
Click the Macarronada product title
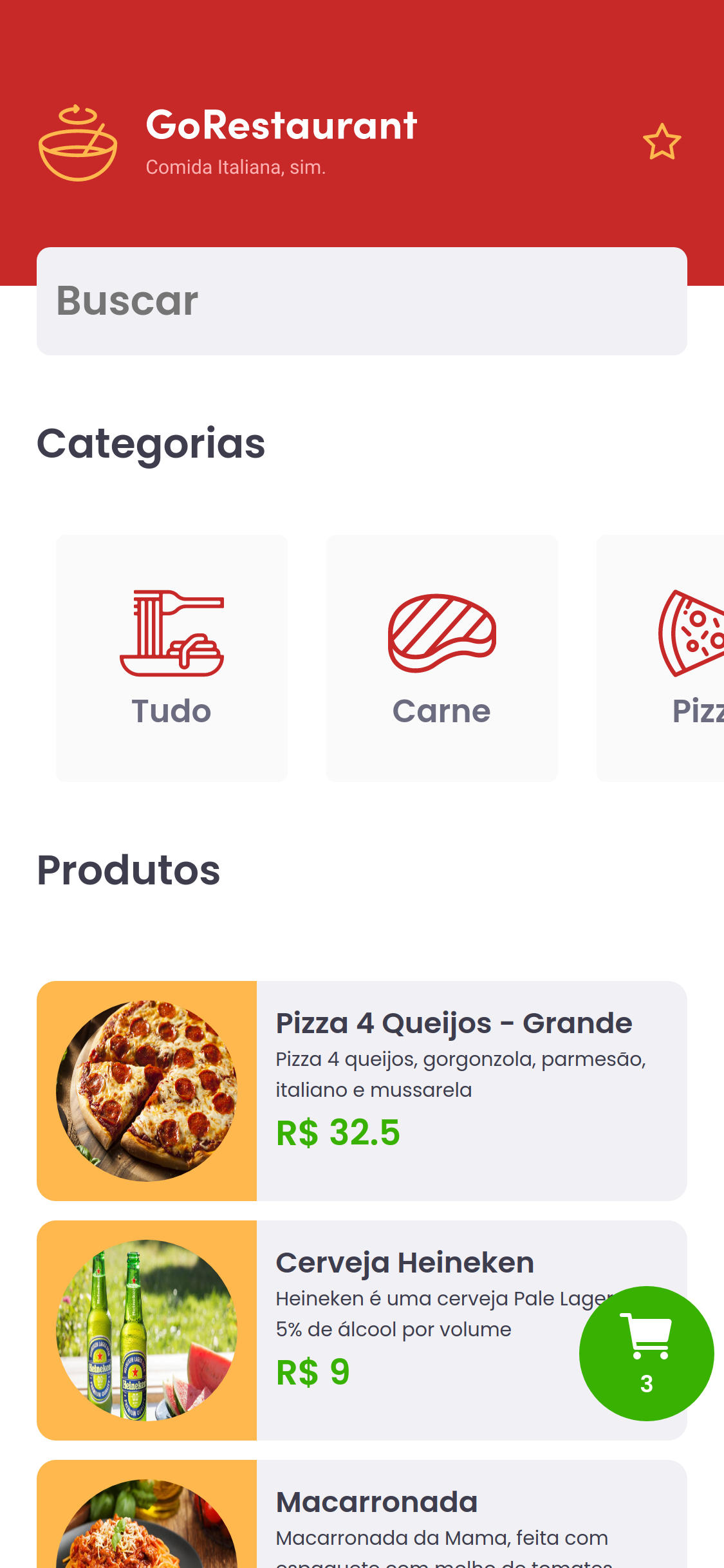376,1502
